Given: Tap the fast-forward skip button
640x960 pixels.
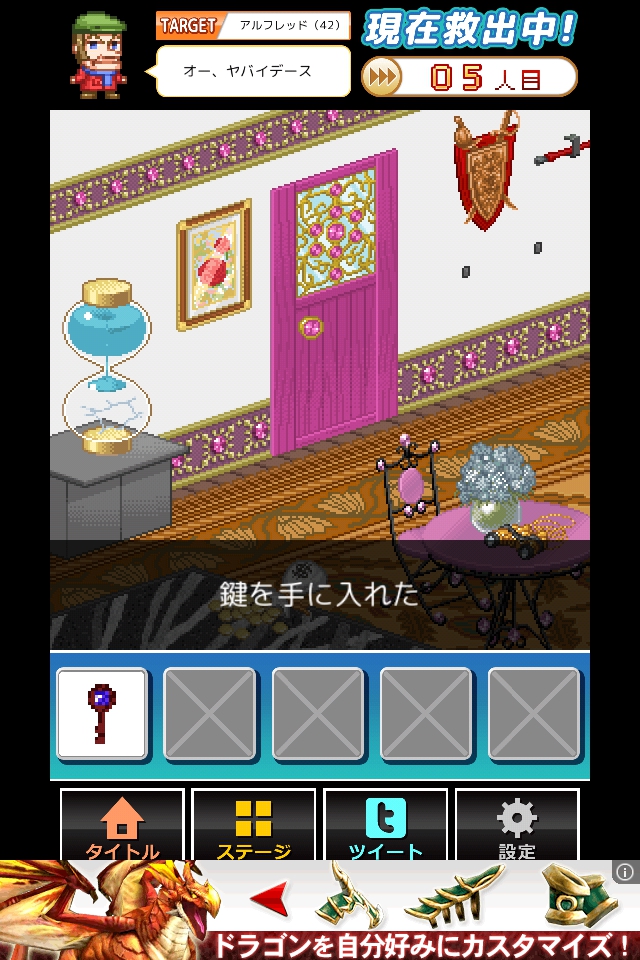Looking at the screenshot, I should [x=381, y=77].
